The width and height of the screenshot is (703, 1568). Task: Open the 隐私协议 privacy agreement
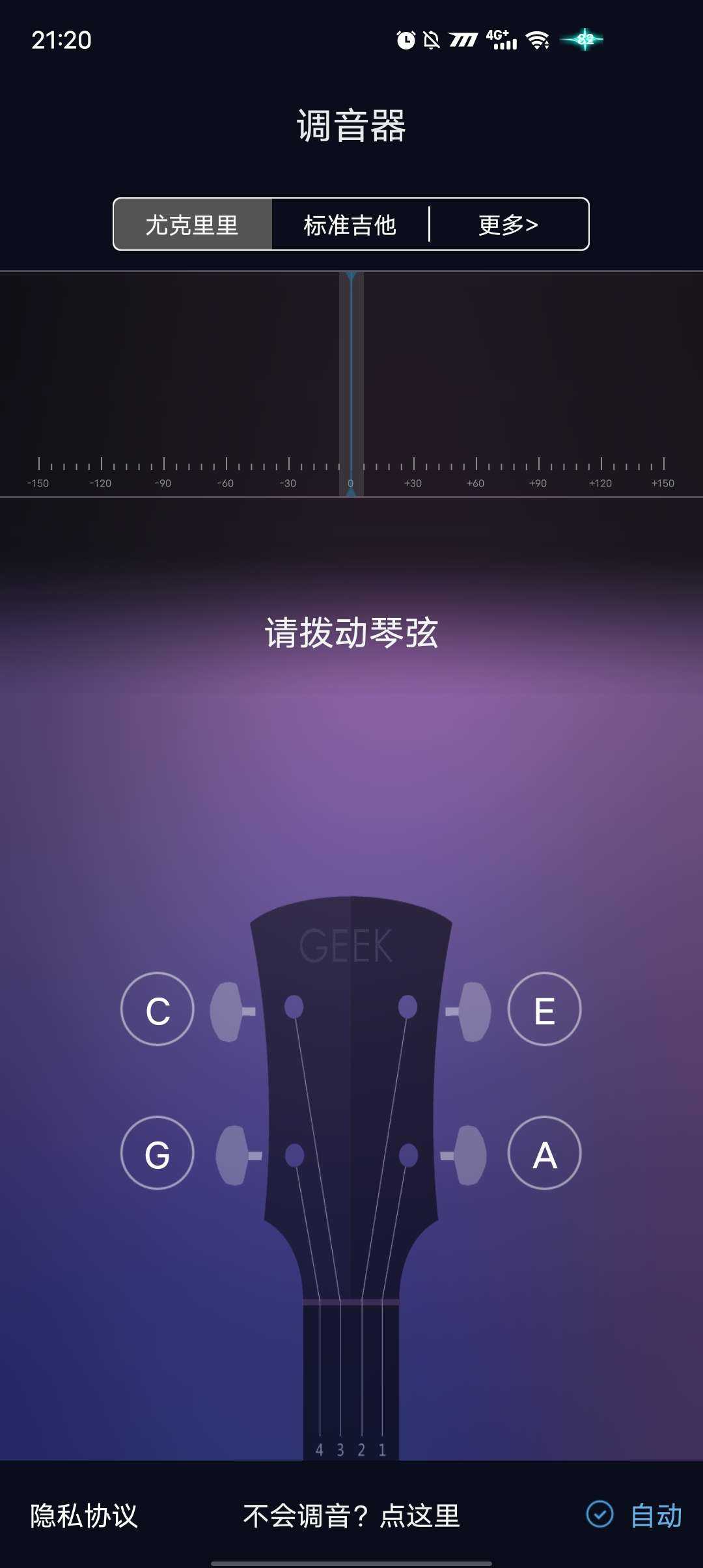(84, 1516)
